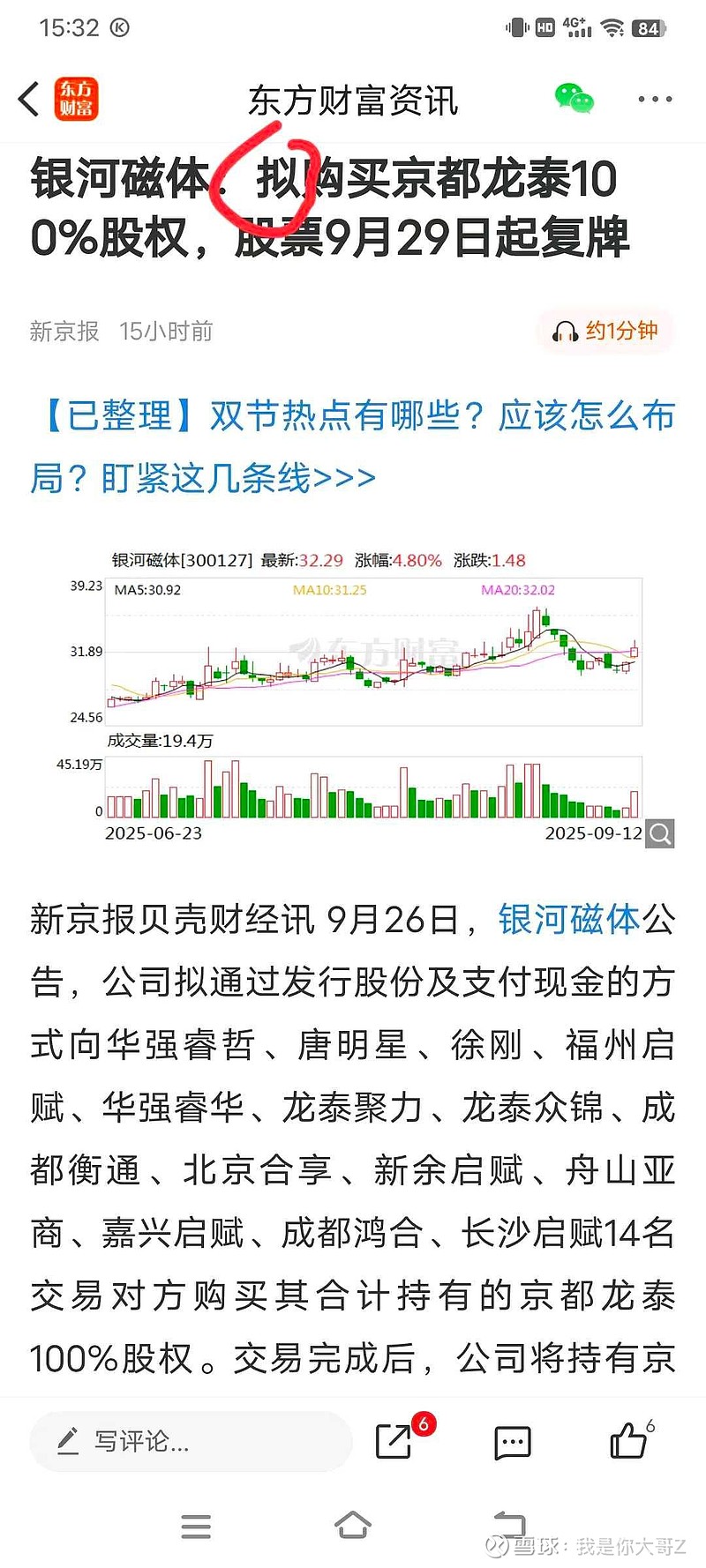View the comments section

512,1442
